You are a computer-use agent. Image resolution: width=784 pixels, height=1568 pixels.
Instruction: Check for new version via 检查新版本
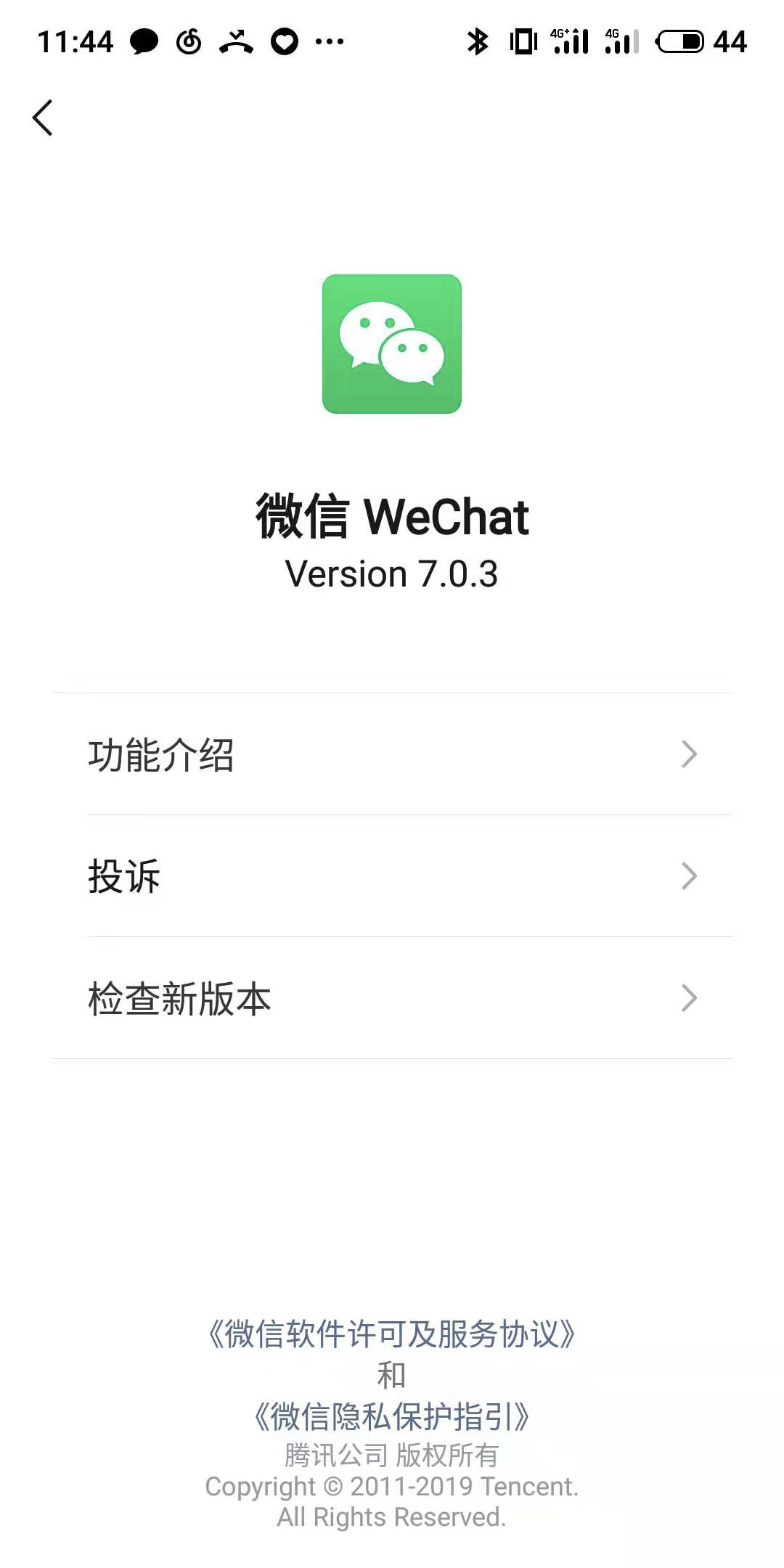pos(392,998)
